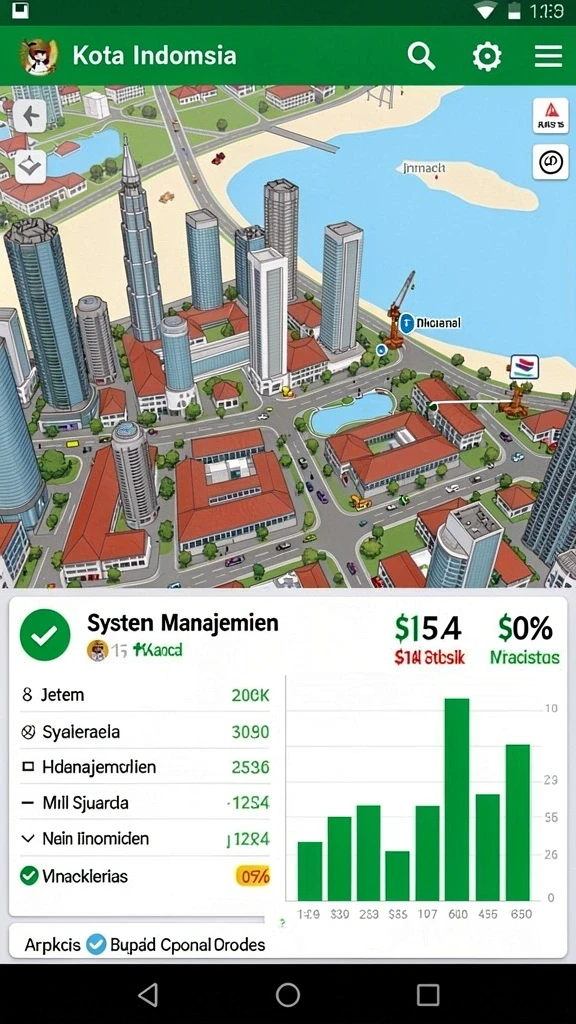Open the map layers button

click(30, 167)
